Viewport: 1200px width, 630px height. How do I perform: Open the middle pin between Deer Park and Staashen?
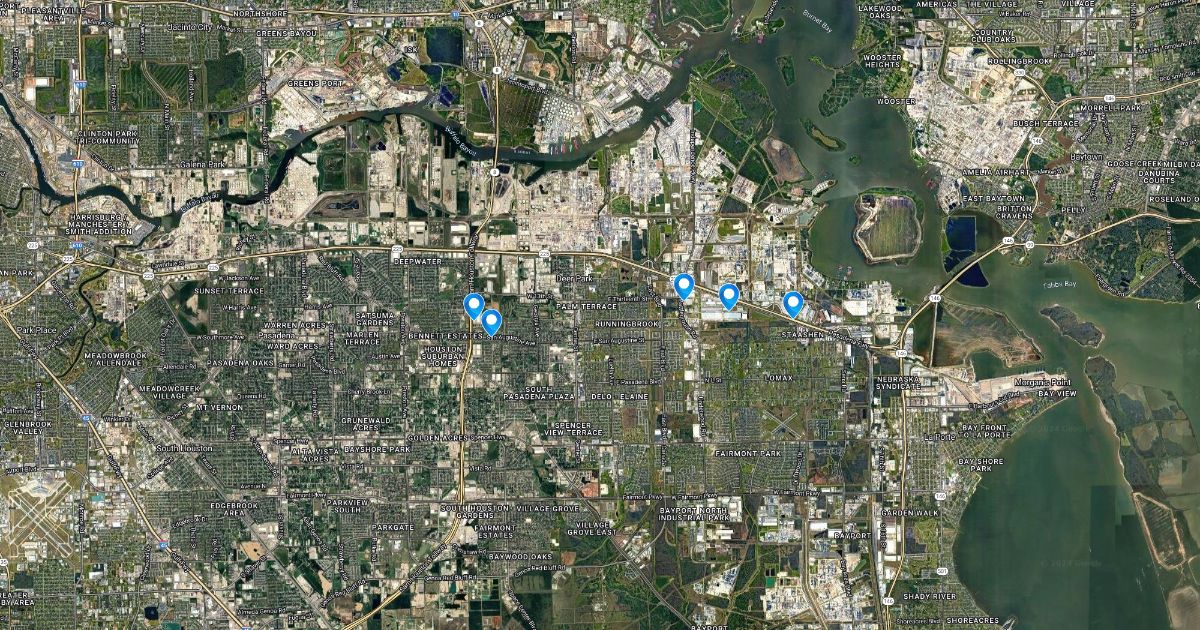pos(729,295)
